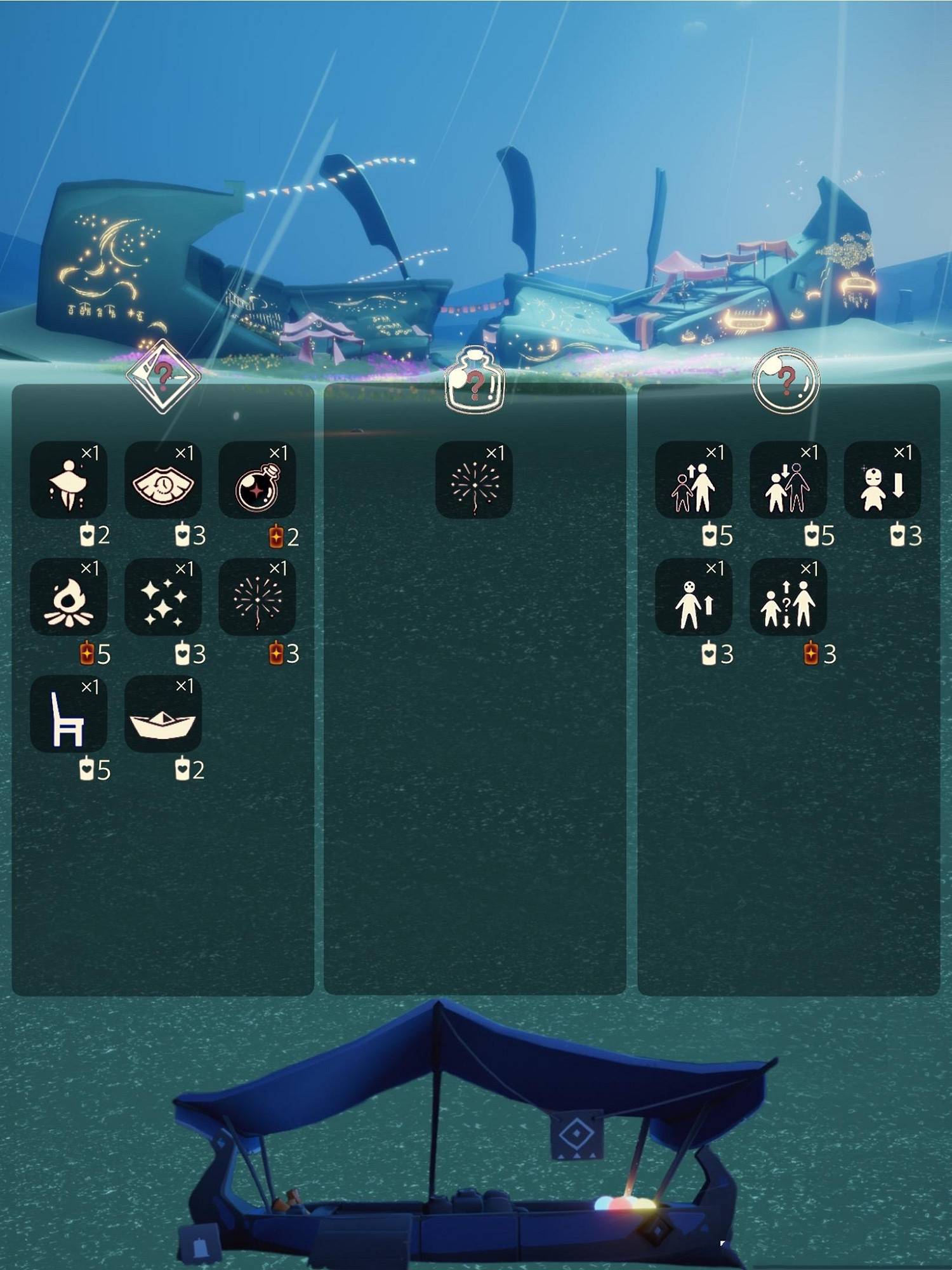Select firework spell in the middle column
This screenshot has width=952, height=1270.
(474, 480)
